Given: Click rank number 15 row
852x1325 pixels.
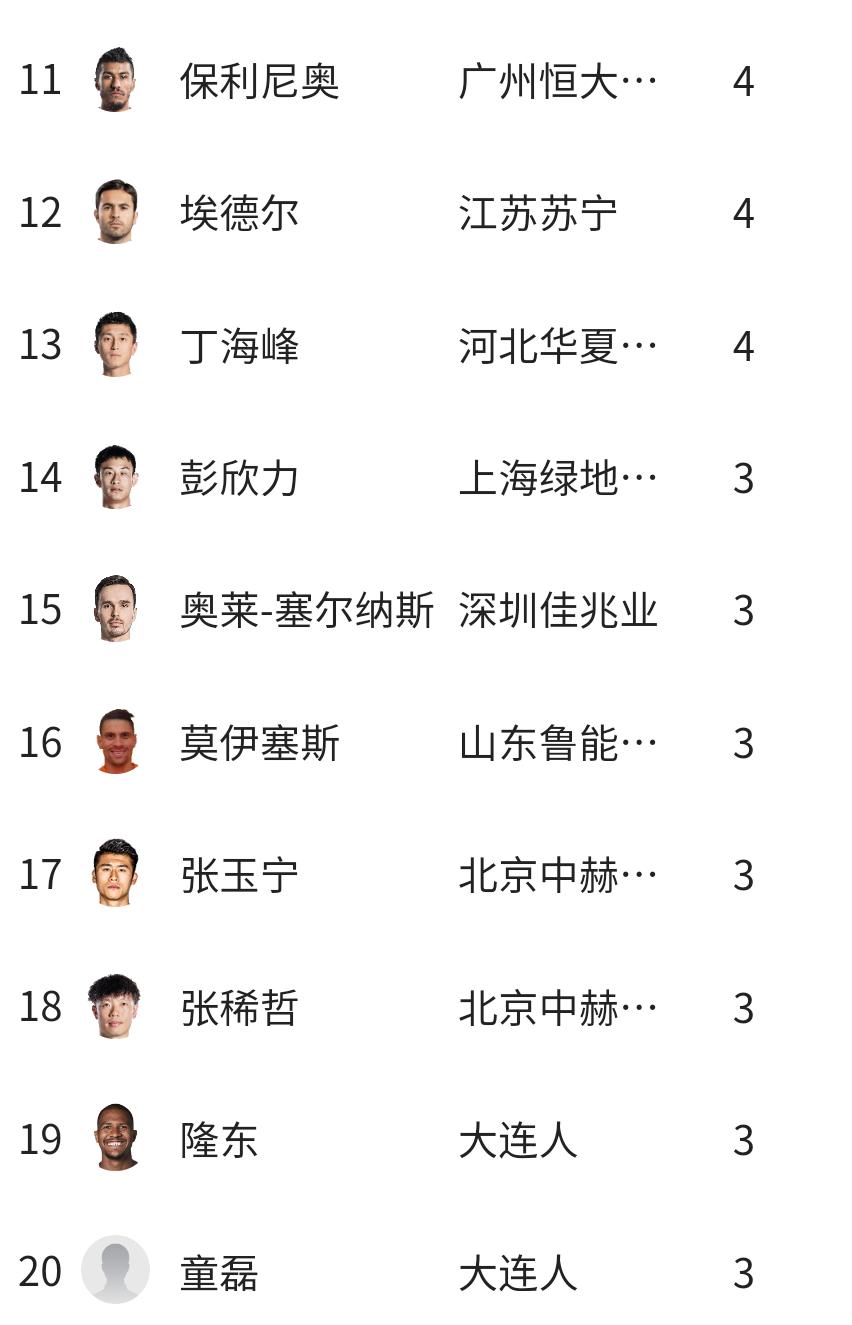Looking at the screenshot, I should (x=40, y=611).
